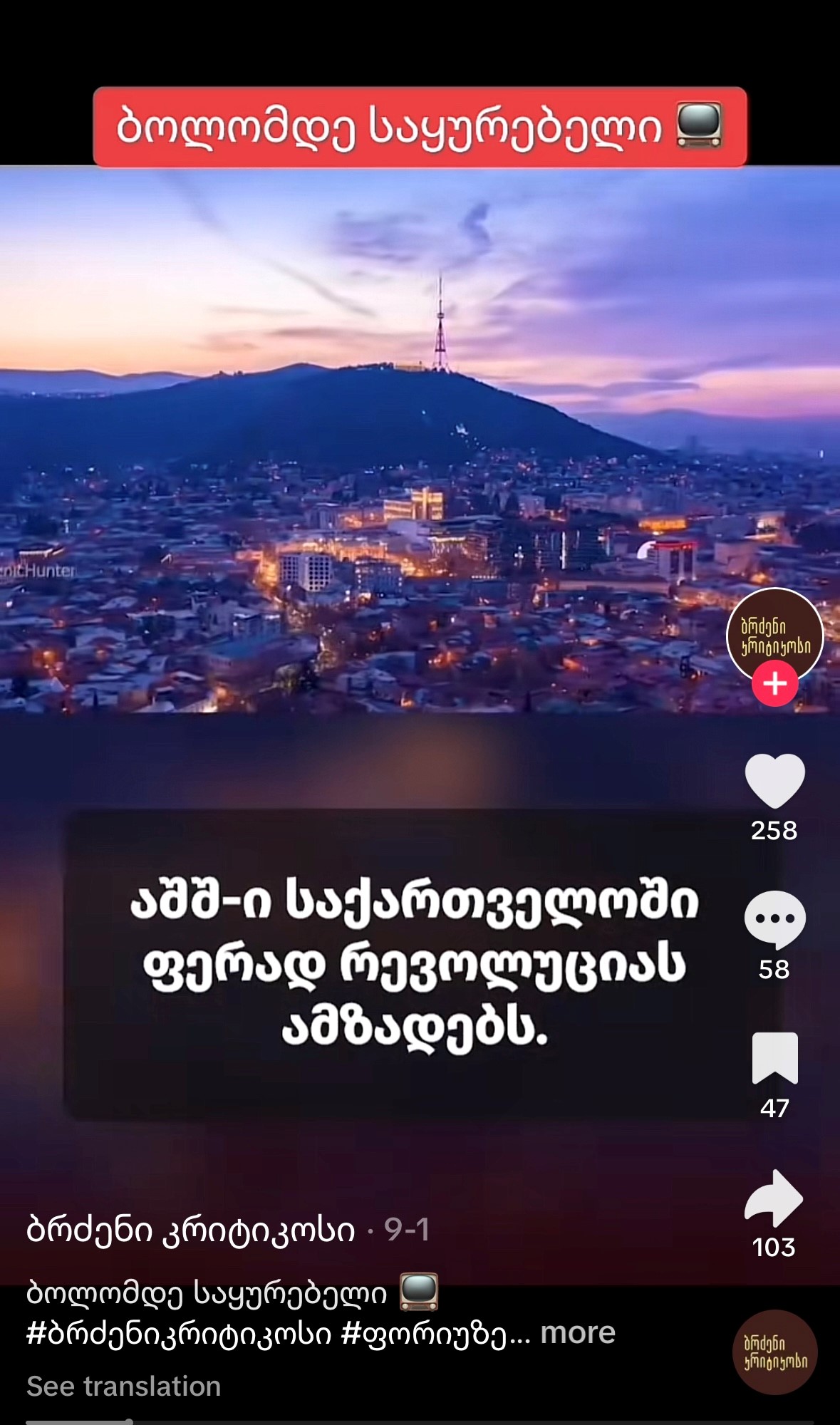
Task: Seek using the video progress bar
Action: (420, 1421)
